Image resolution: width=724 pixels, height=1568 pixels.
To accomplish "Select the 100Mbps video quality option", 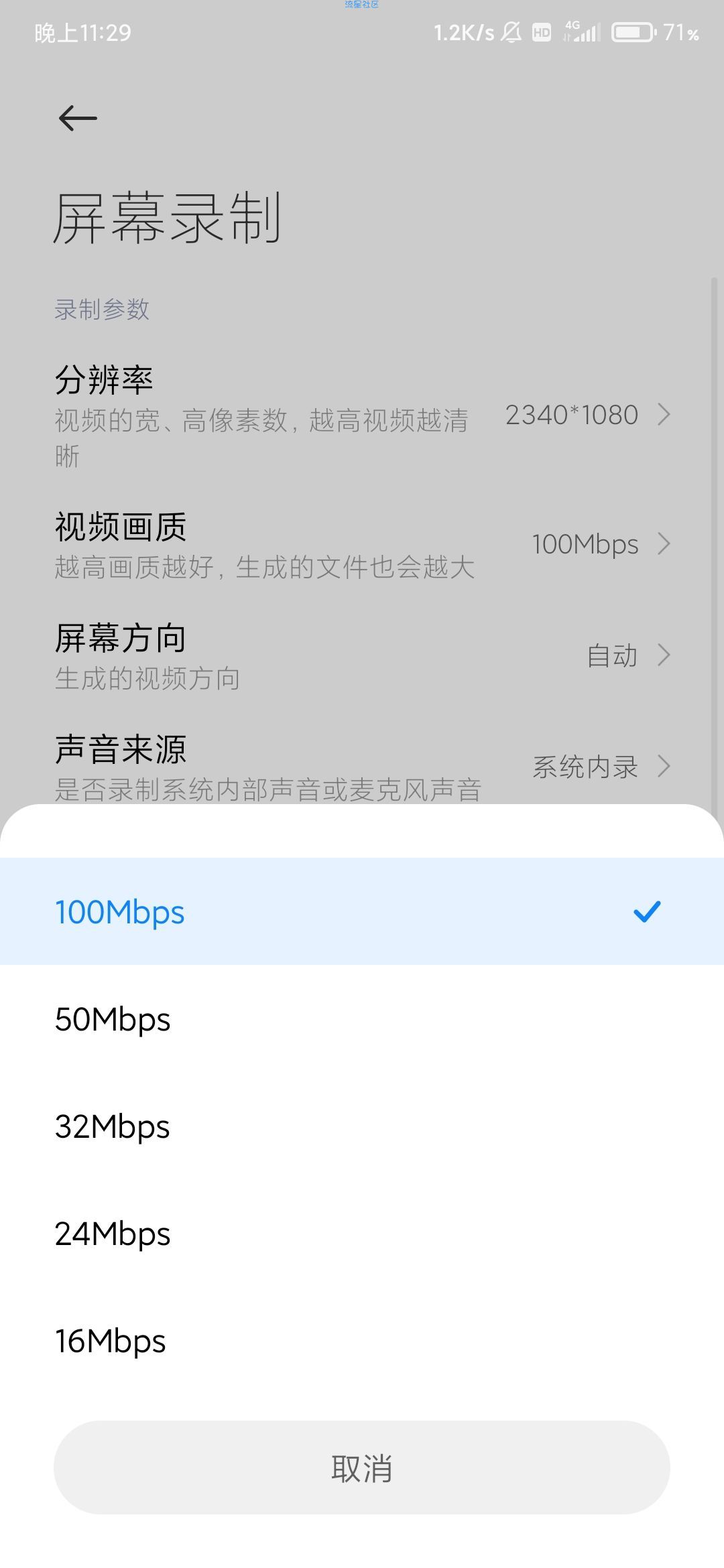I will pos(362,911).
